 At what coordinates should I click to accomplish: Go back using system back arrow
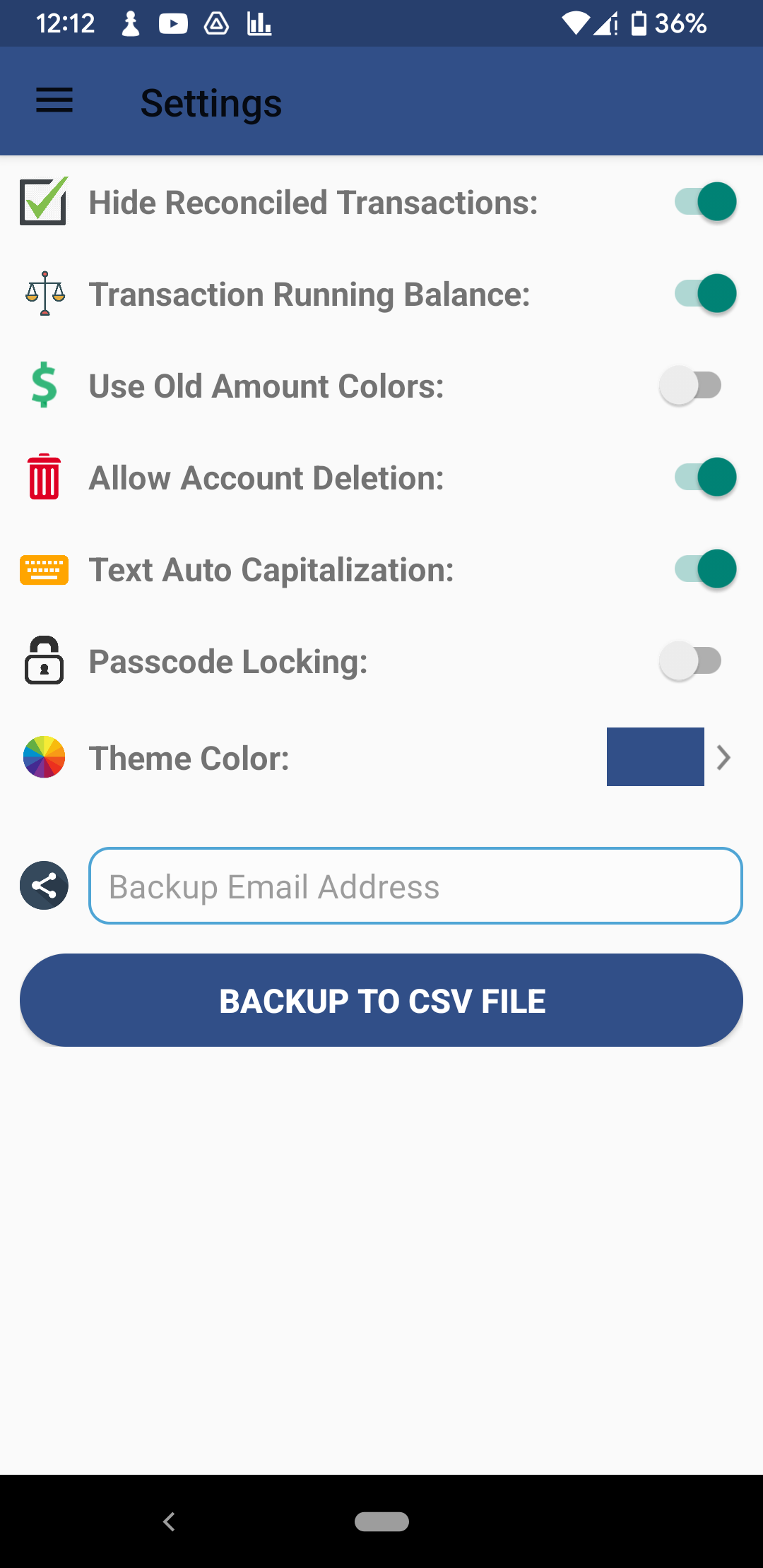pyautogui.click(x=169, y=1521)
